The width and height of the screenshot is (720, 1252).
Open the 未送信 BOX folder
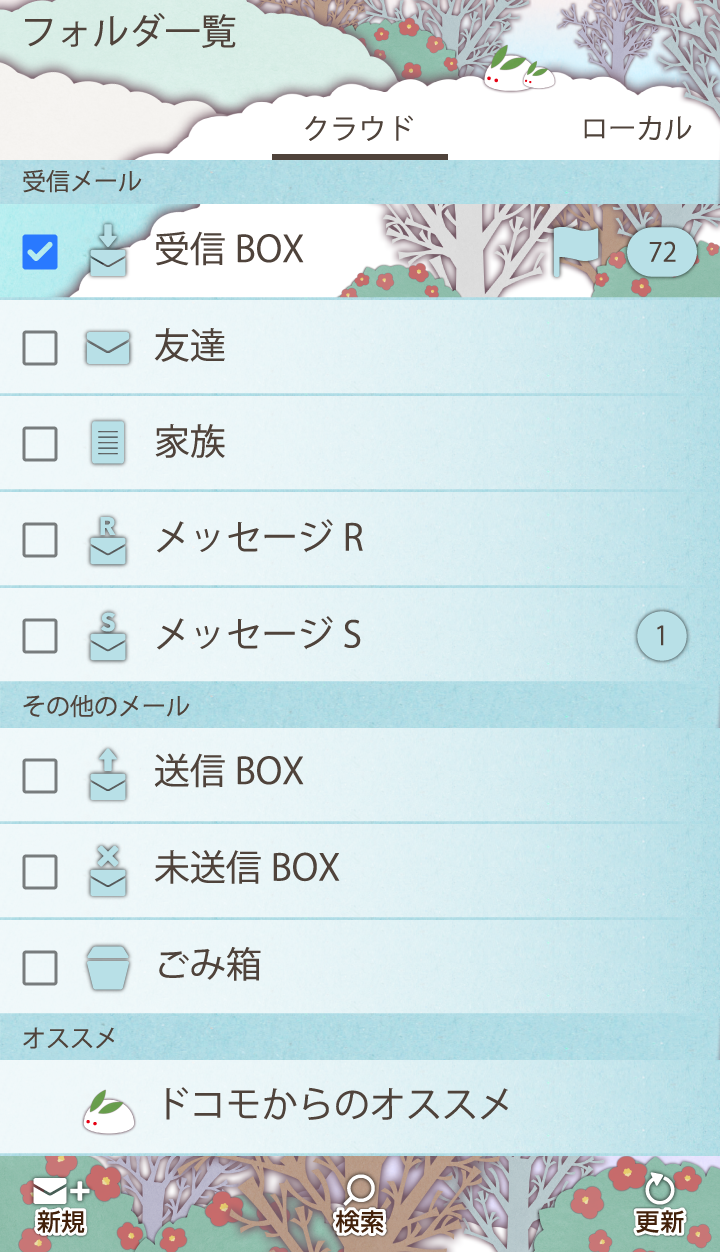246,868
